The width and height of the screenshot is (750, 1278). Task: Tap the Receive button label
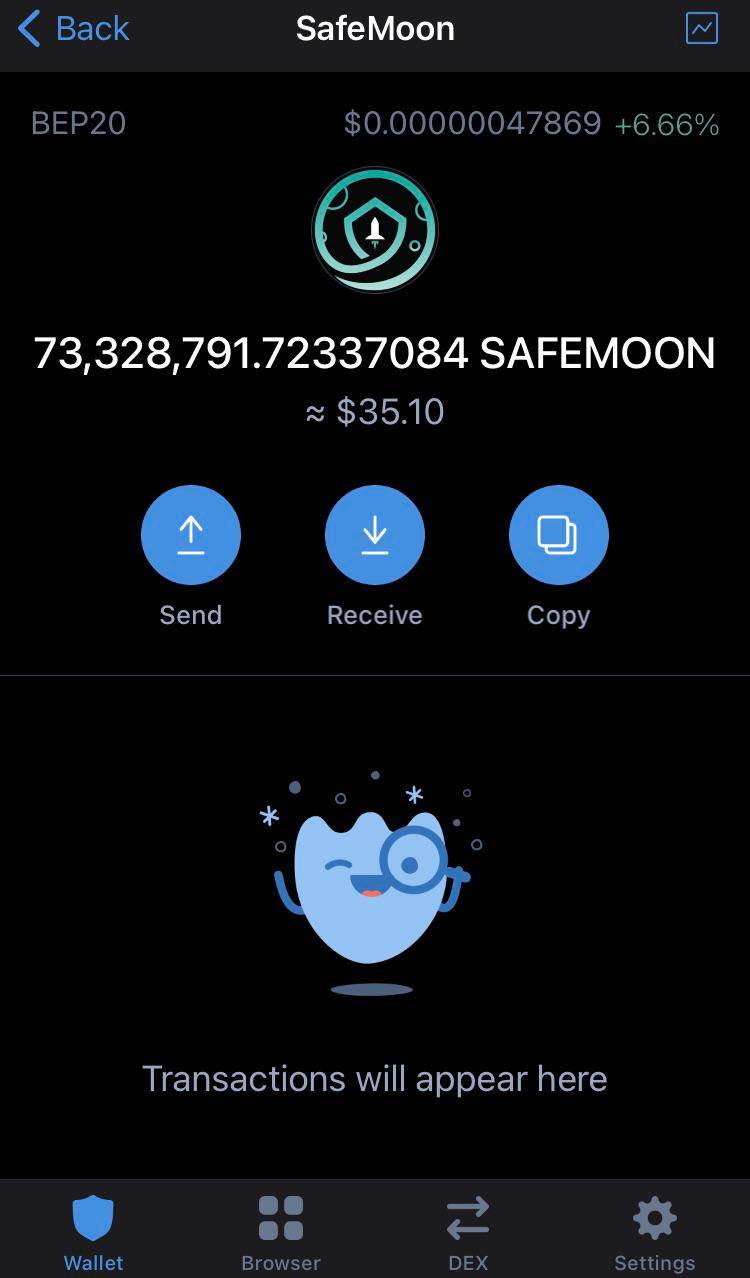coord(374,614)
